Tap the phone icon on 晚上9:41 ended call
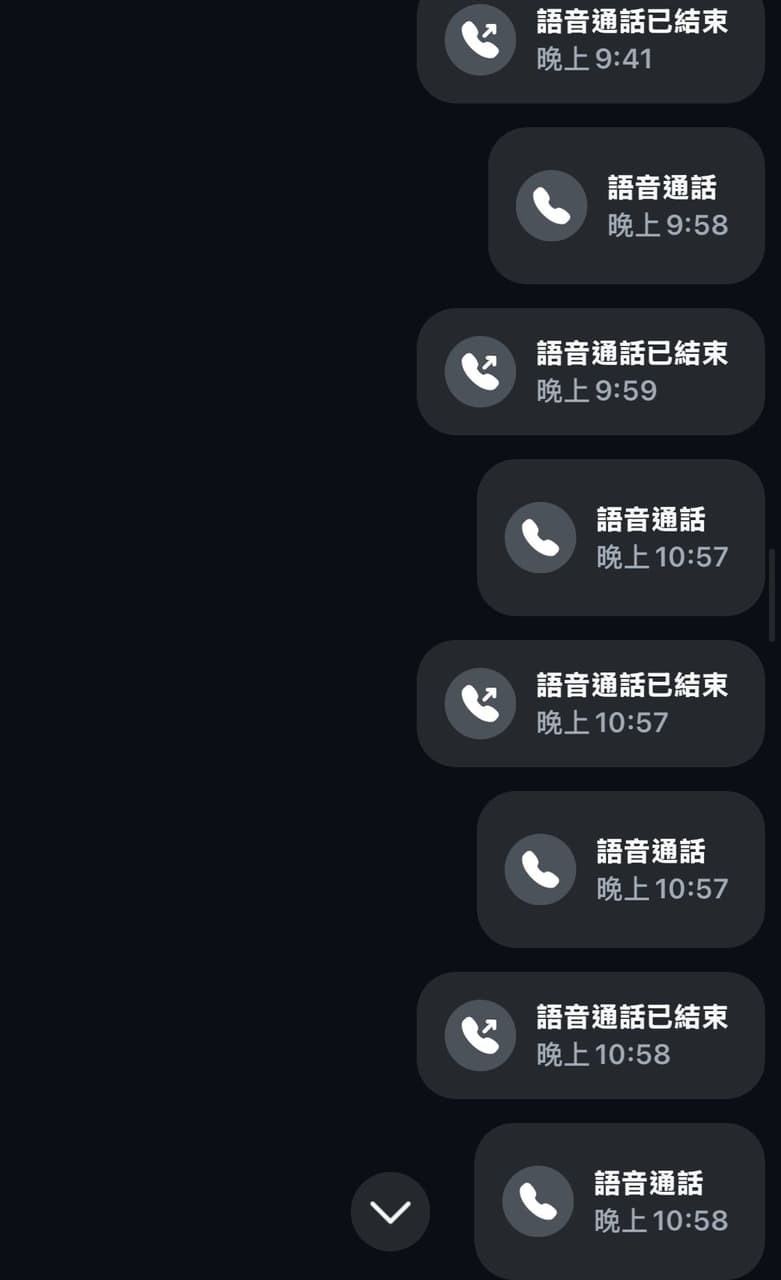The width and height of the screenshot is (781, 1280). point(480,40)
